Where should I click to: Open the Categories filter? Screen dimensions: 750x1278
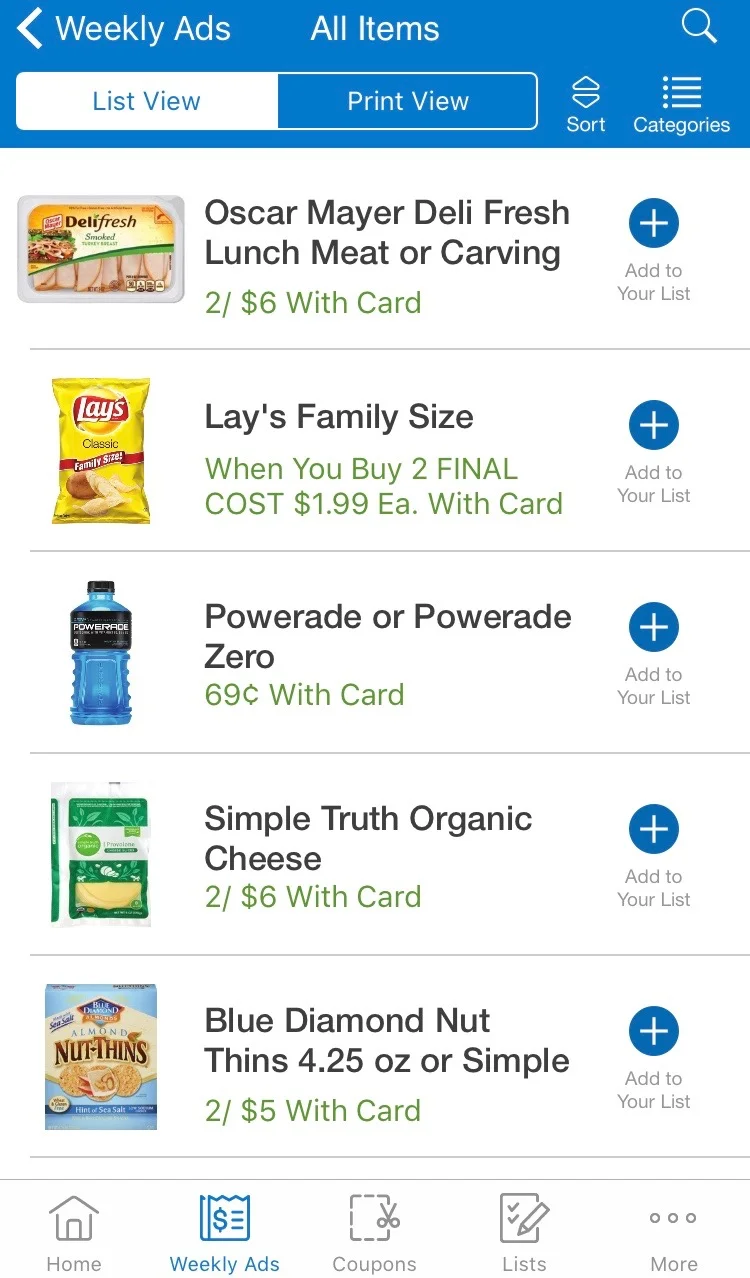[x=681, y=105]
